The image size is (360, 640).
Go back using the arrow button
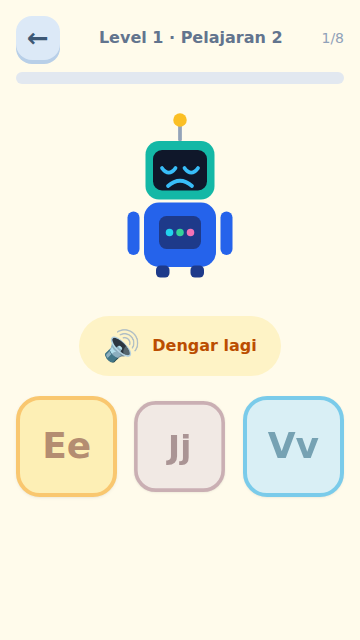38,38
